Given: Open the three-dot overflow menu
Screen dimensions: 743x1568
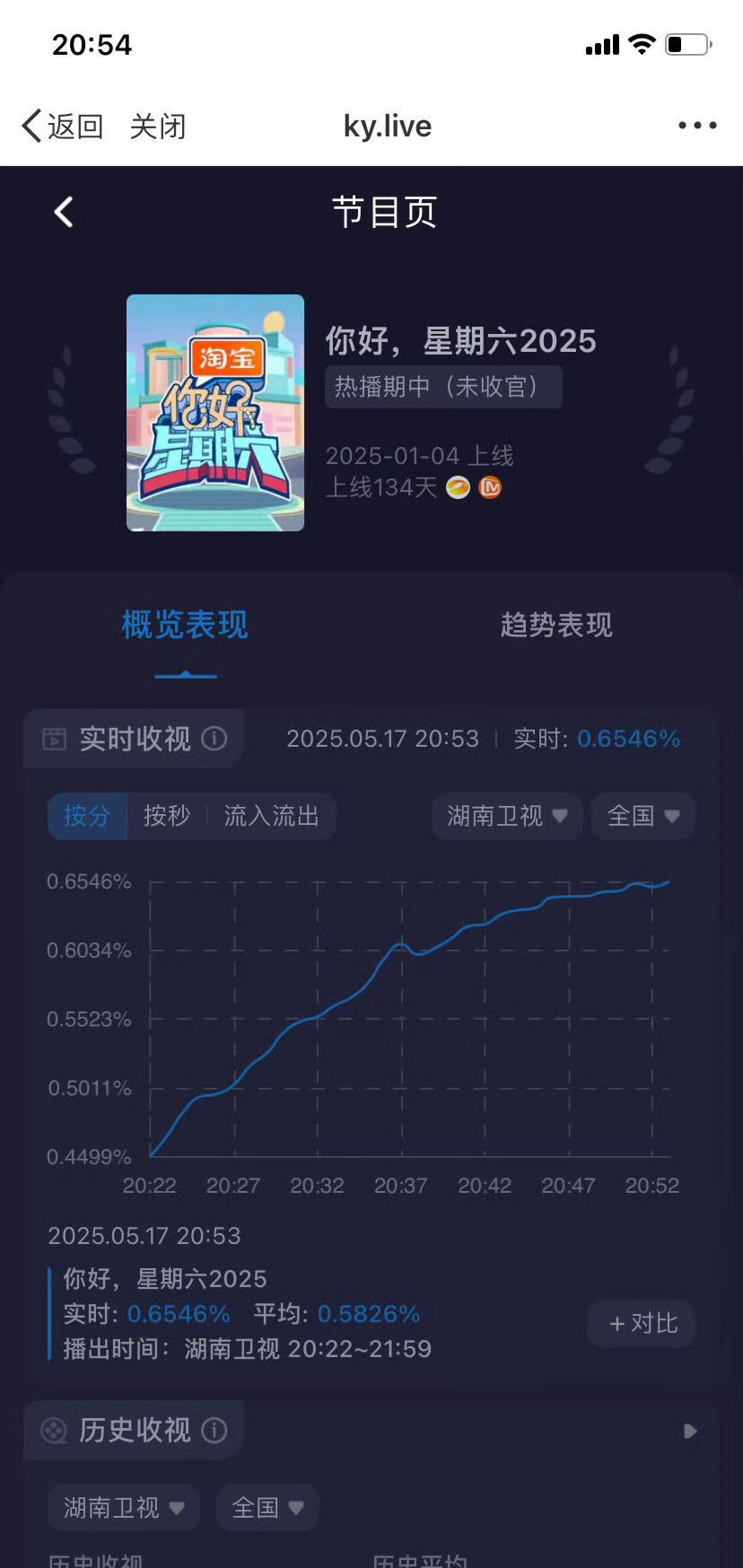Looking at the screenshot, I should point(697,126).
